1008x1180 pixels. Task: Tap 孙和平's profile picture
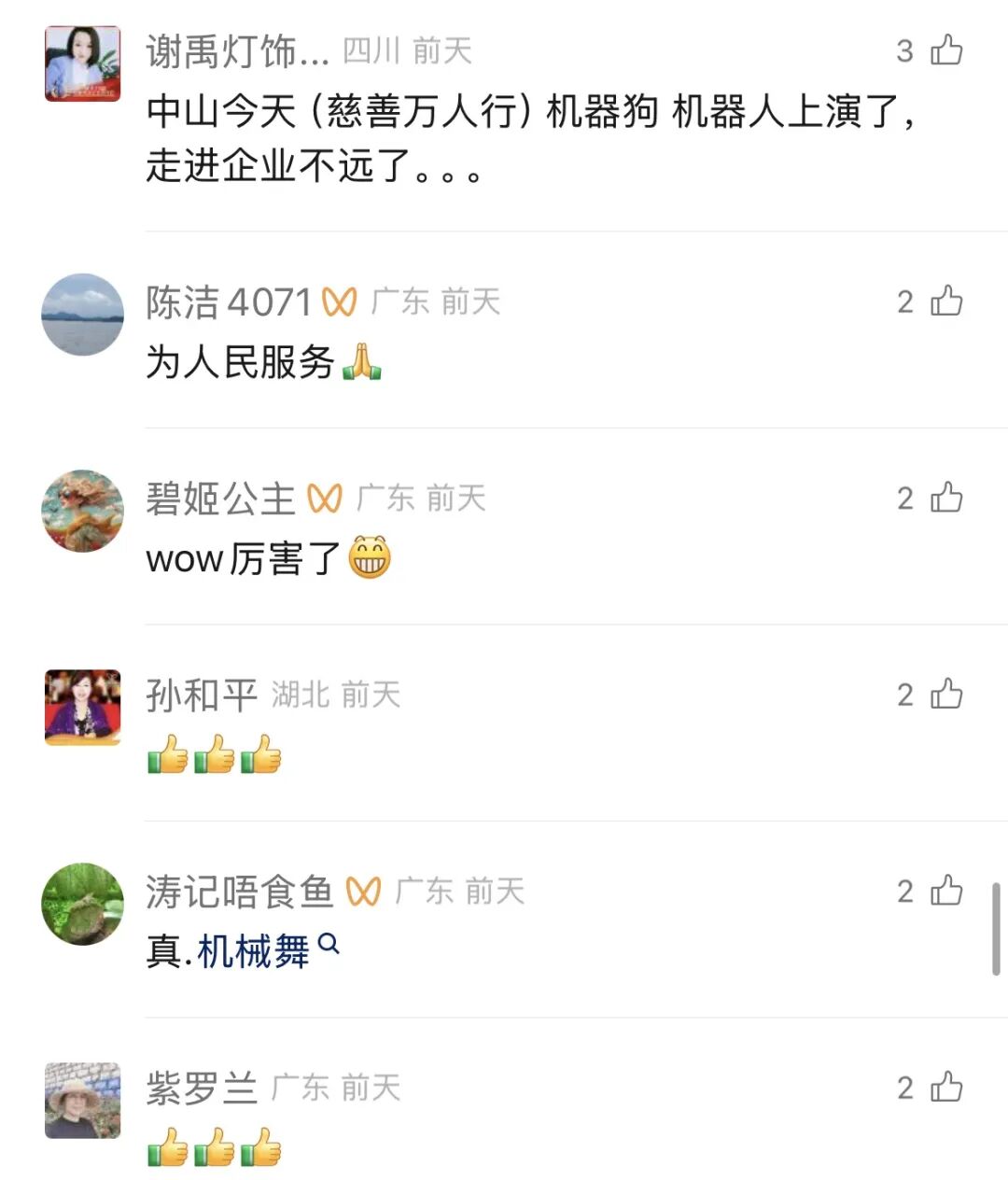[x=83, y=708]
